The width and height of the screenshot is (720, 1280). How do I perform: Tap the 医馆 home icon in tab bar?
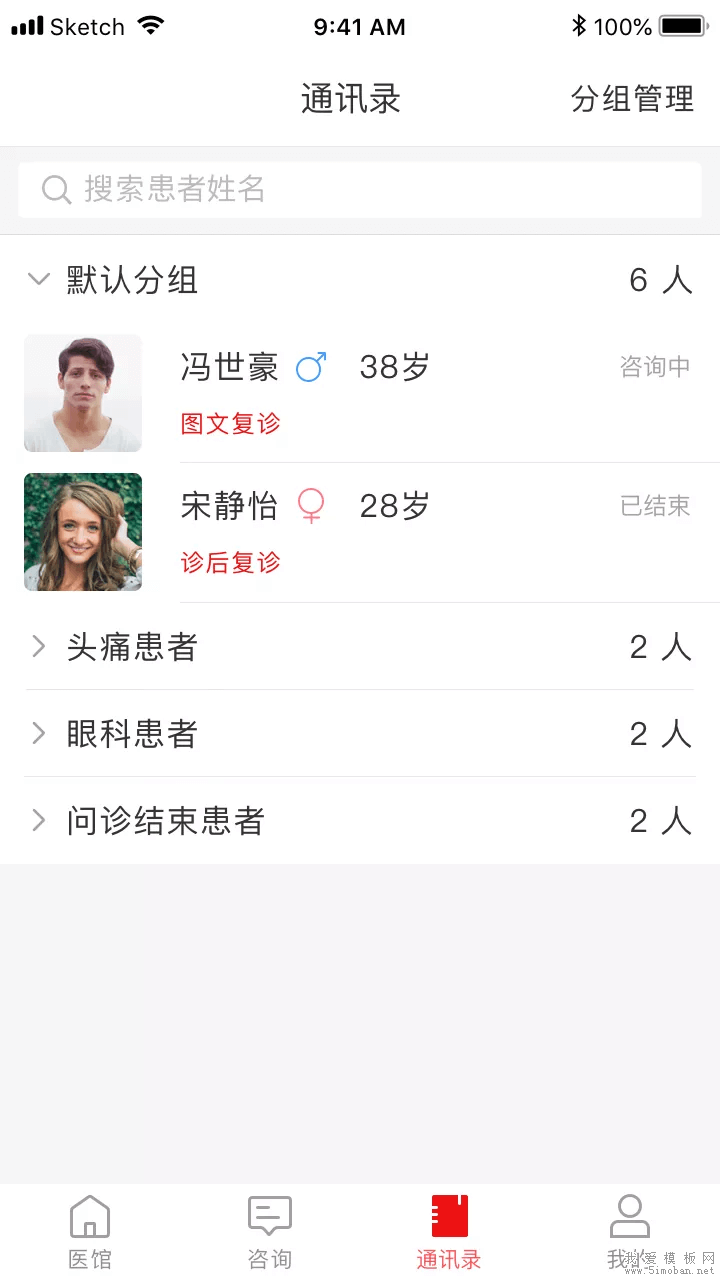click(89, 1216)
